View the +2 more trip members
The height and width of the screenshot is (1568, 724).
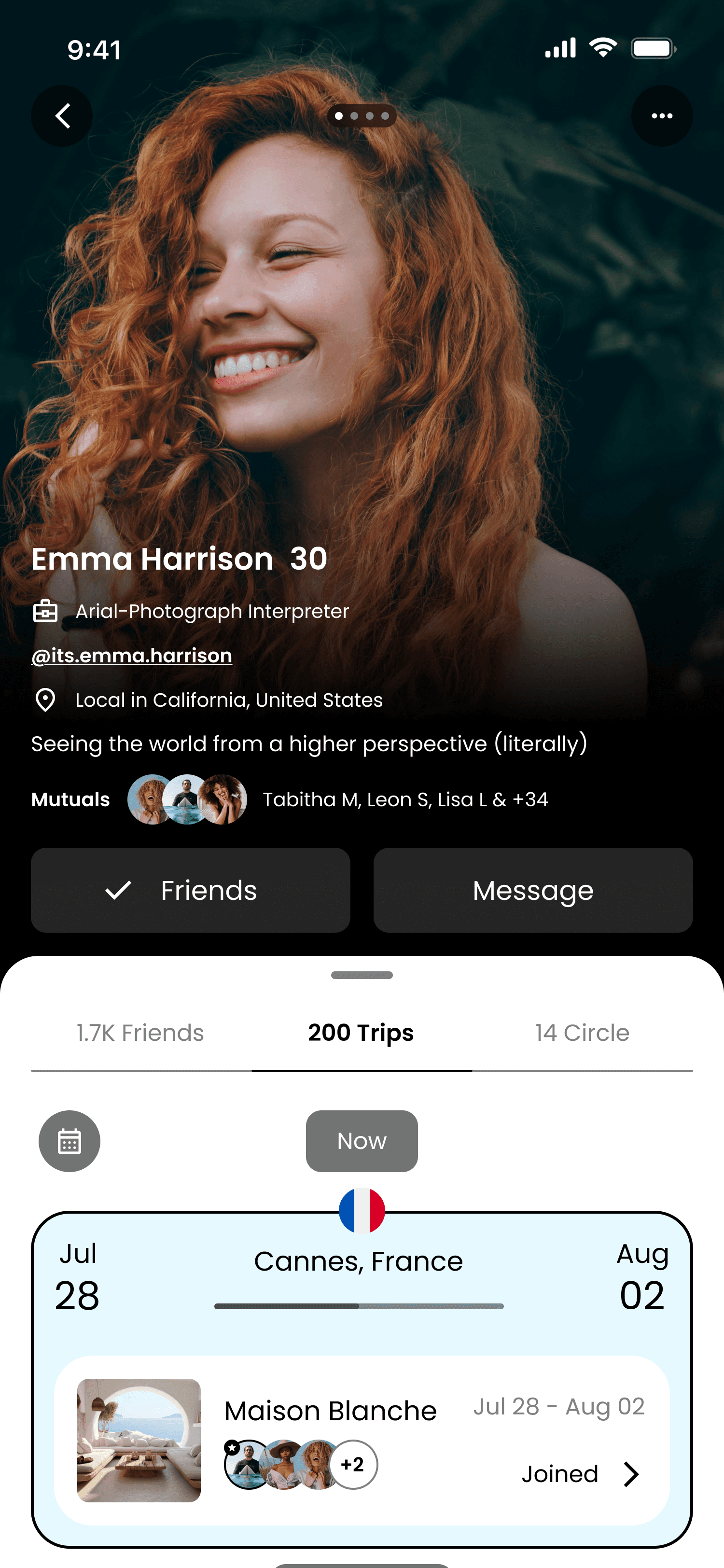(x=353, y=1465)
